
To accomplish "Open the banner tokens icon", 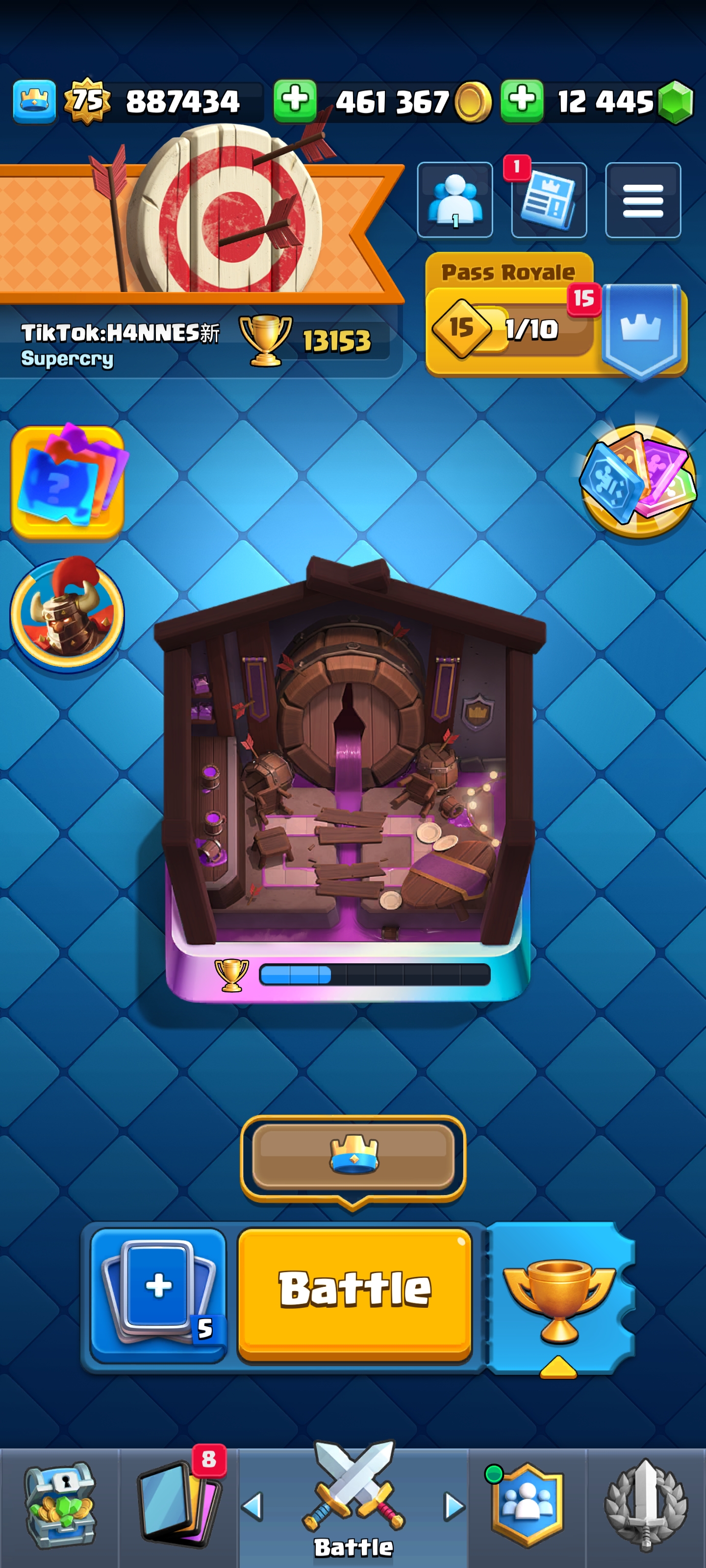I will coord(638,480).
